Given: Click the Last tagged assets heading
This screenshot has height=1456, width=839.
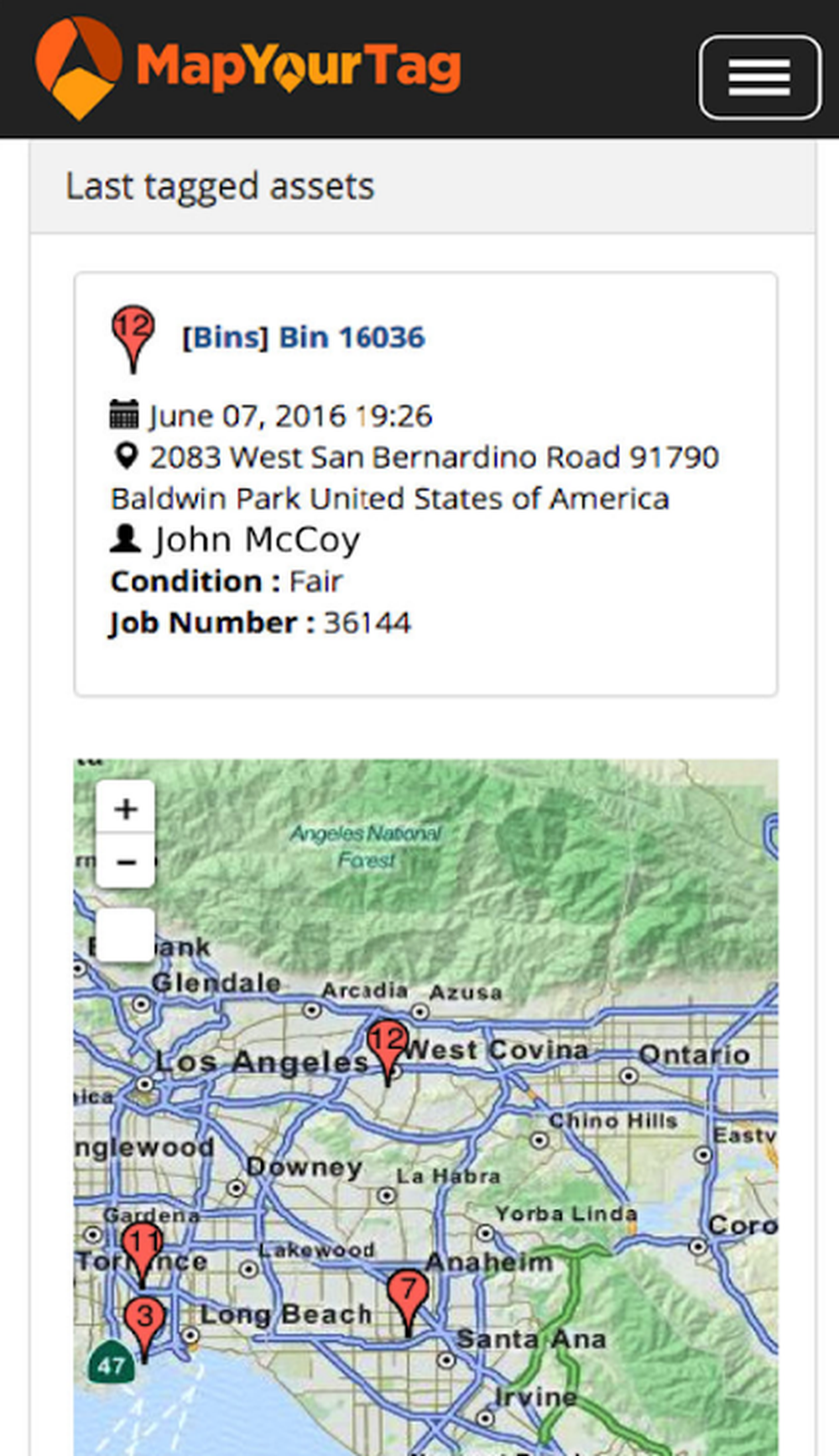Looking at the screenshot, I should [220, 185].
